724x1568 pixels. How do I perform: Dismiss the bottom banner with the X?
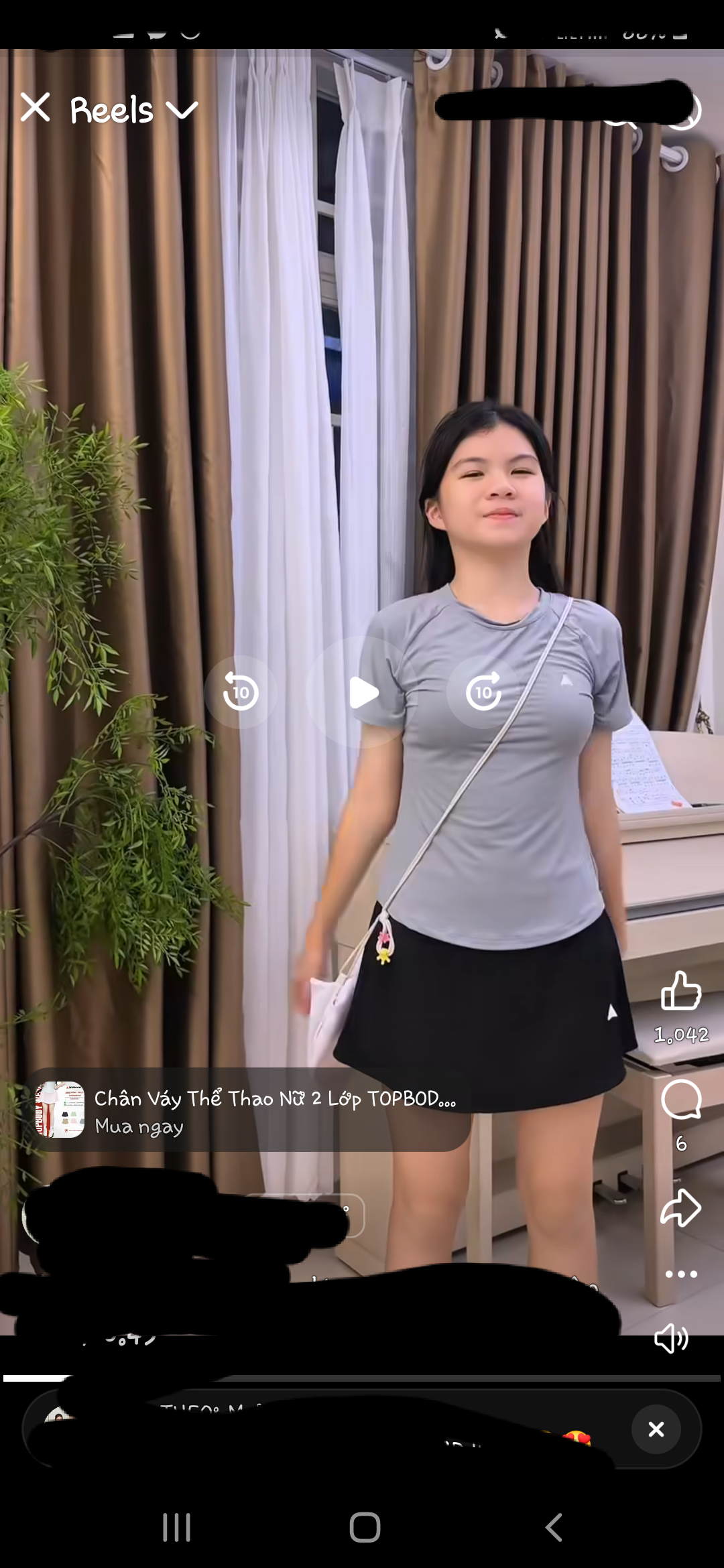pos(656,1429)
